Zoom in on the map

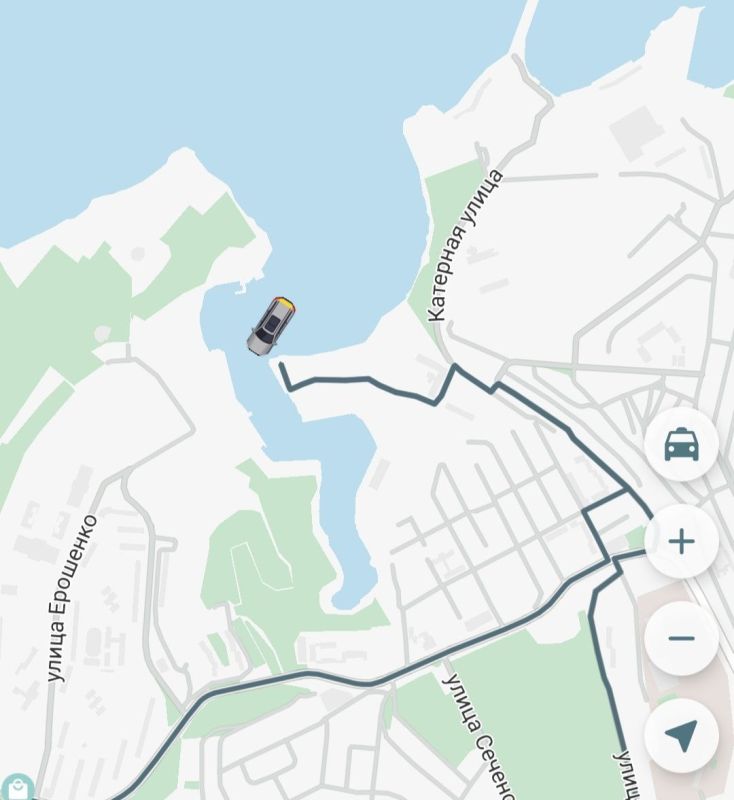pos(681,542)
